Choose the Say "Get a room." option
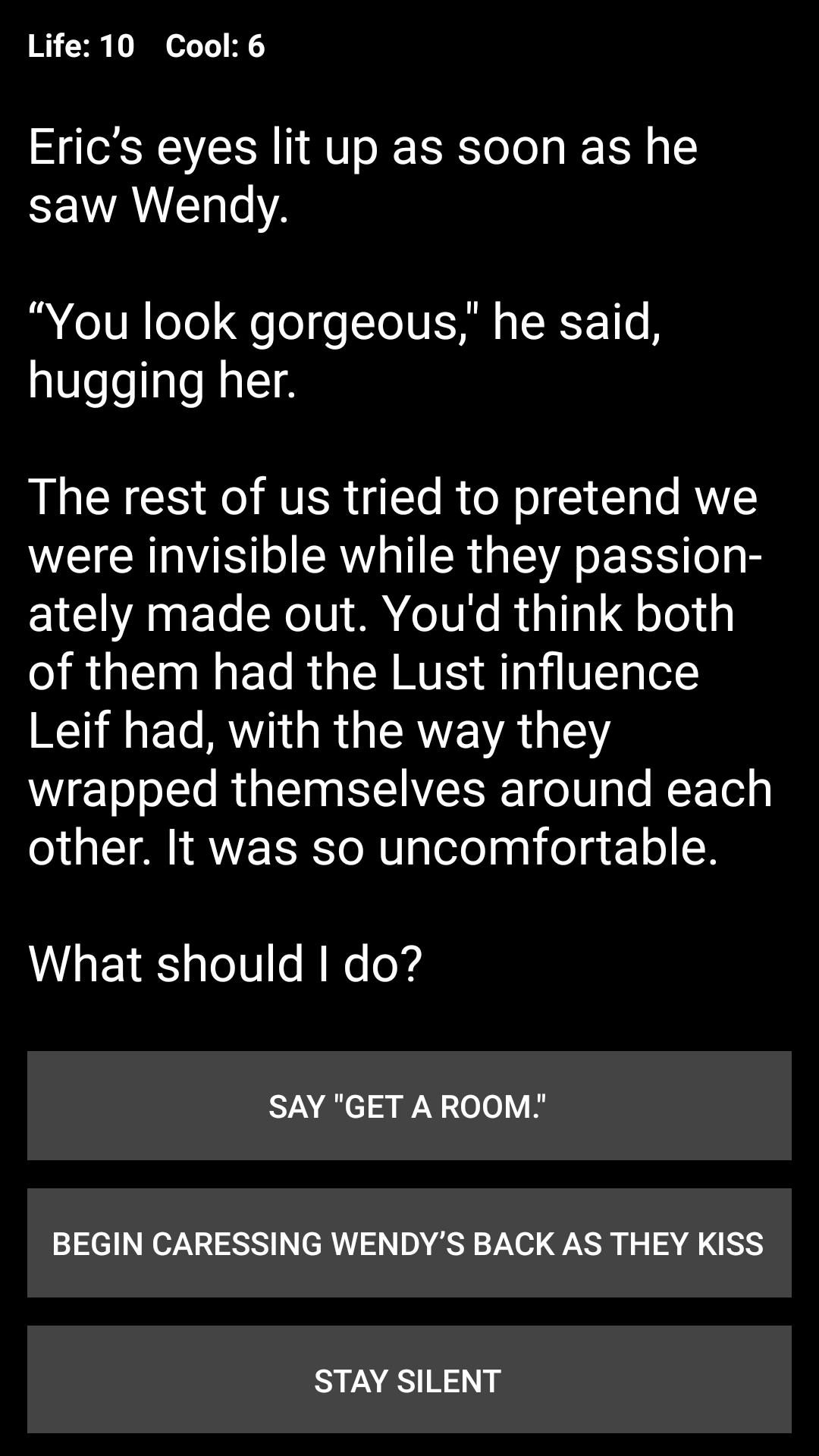This screenshot has height=1456, width=819. [409, 1106]
